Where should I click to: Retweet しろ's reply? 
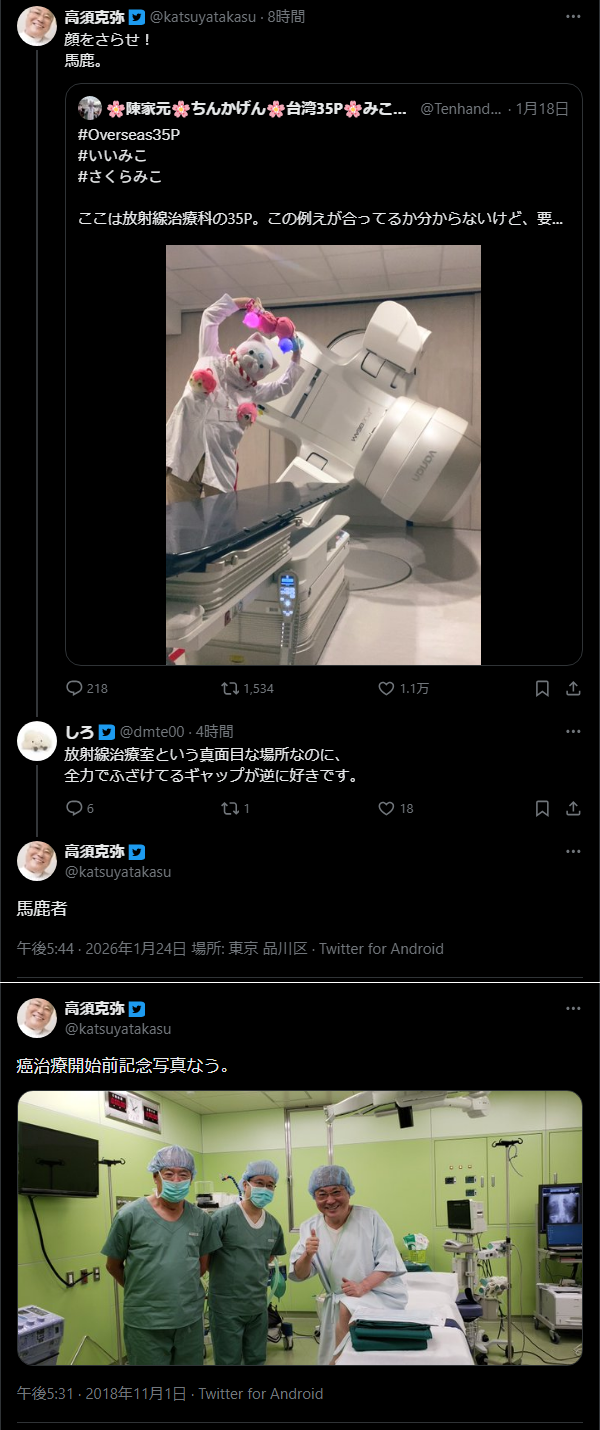tap(229, 808)
